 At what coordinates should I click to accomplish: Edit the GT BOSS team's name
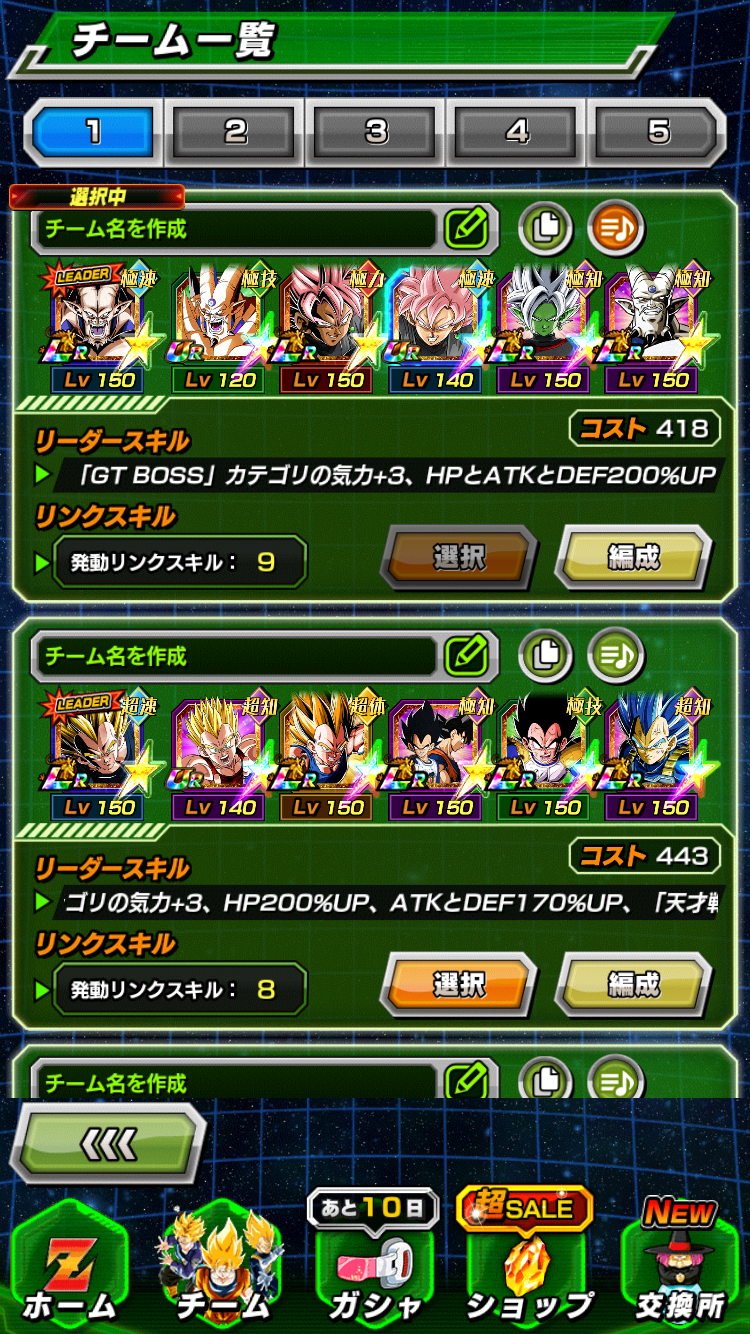(466, 229)
